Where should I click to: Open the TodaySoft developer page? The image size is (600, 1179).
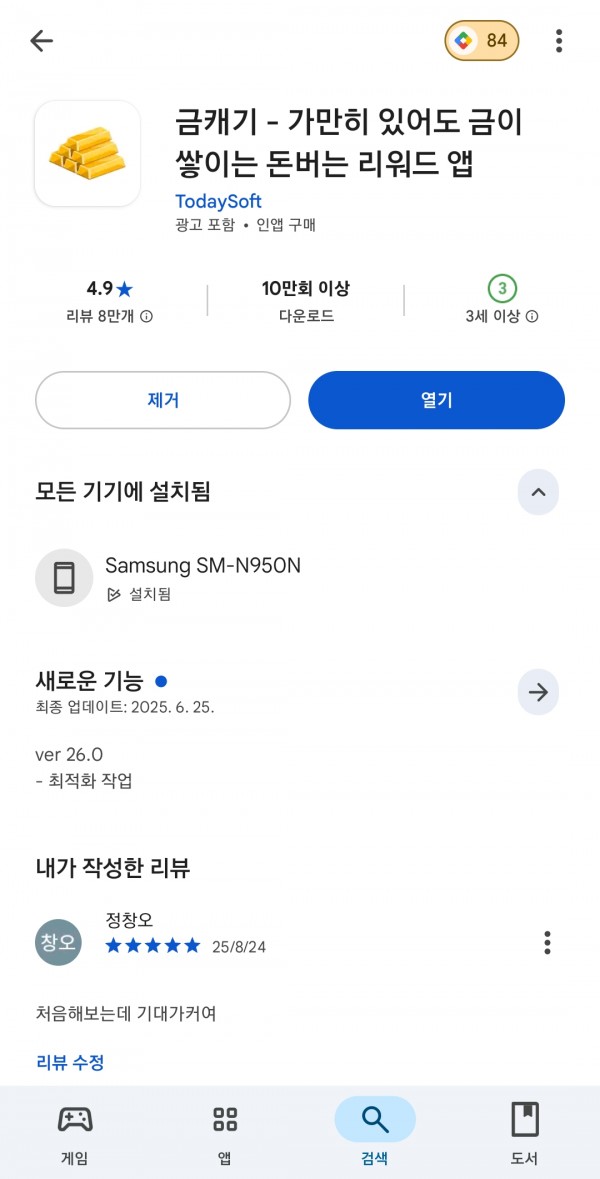(218, 202)
